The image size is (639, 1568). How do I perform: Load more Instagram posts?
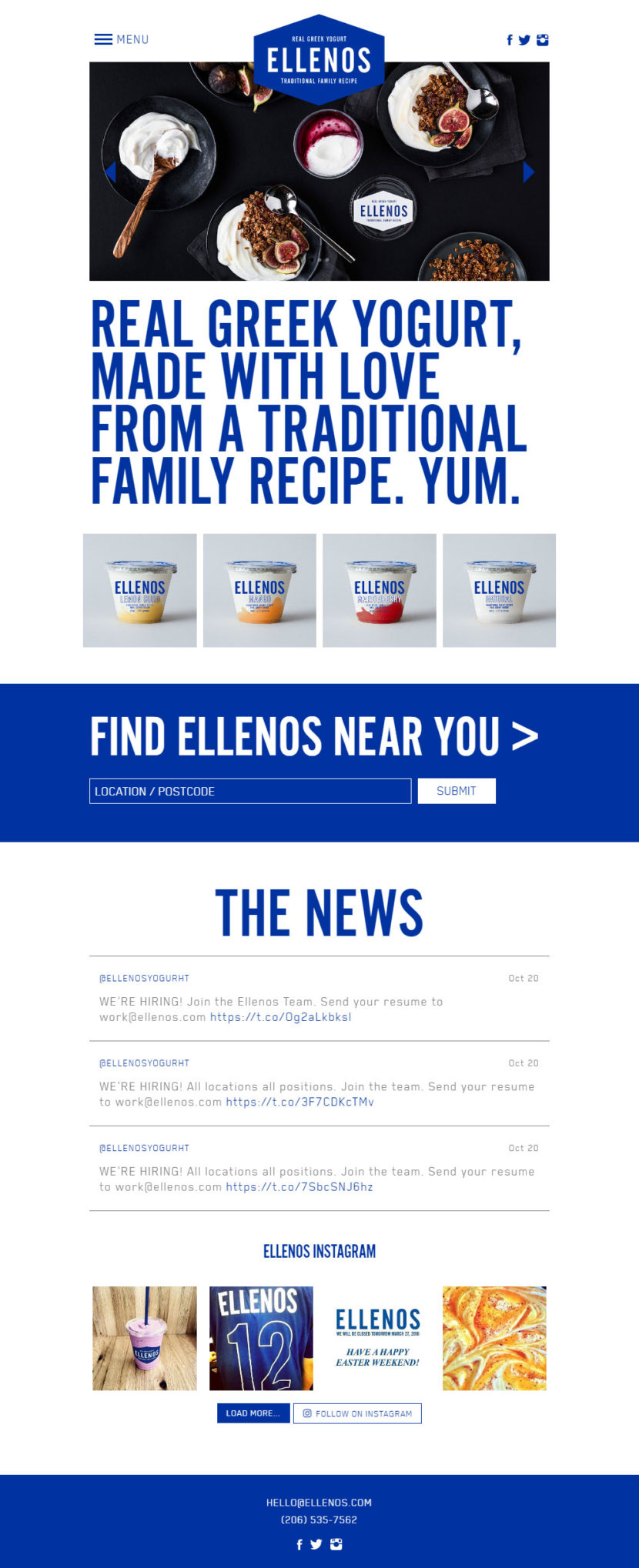pyautogui.click(x=253, y=1413)
